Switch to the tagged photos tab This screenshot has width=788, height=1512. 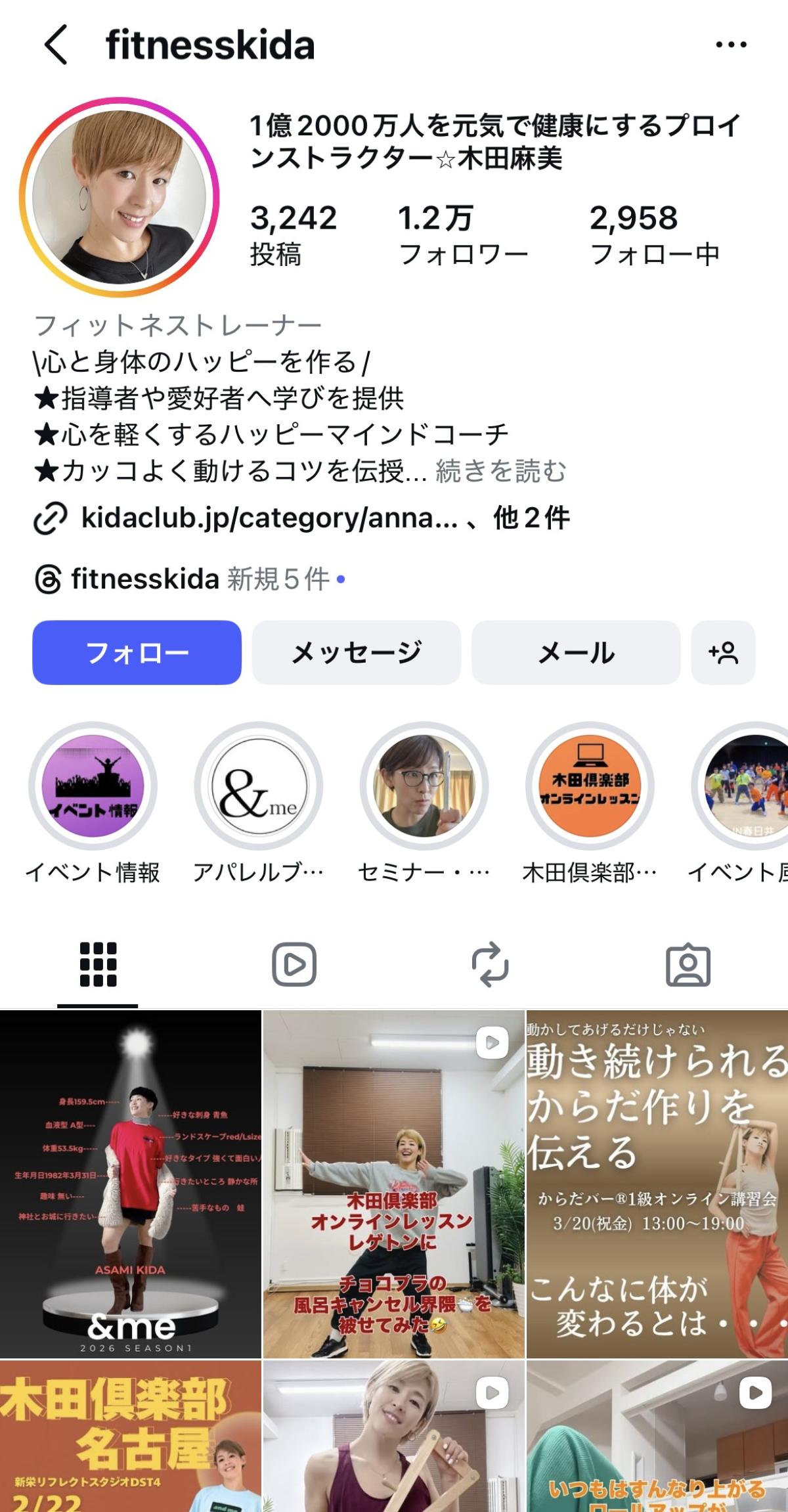688,964
